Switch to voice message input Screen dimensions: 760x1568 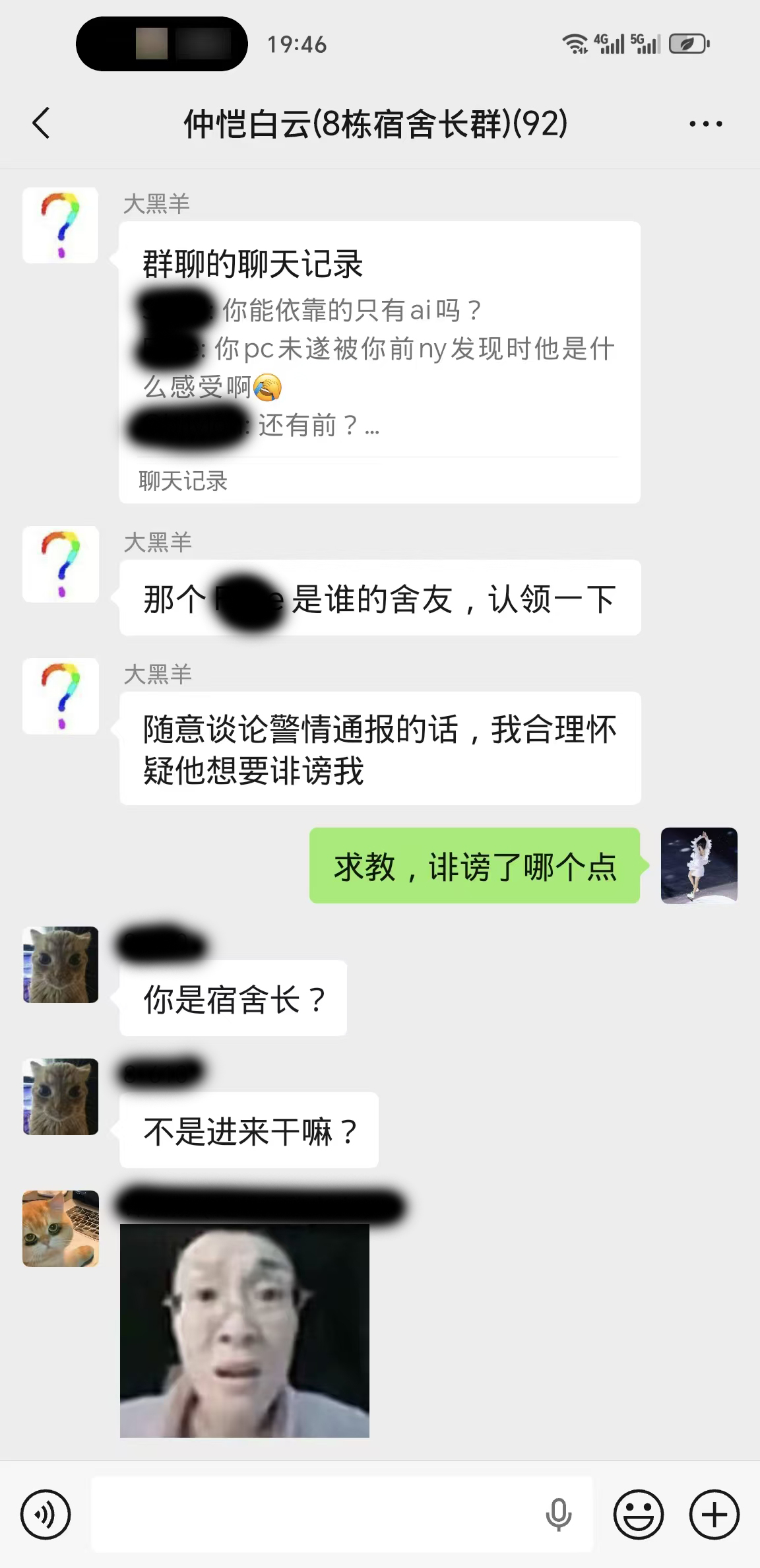click(46, 1515)
